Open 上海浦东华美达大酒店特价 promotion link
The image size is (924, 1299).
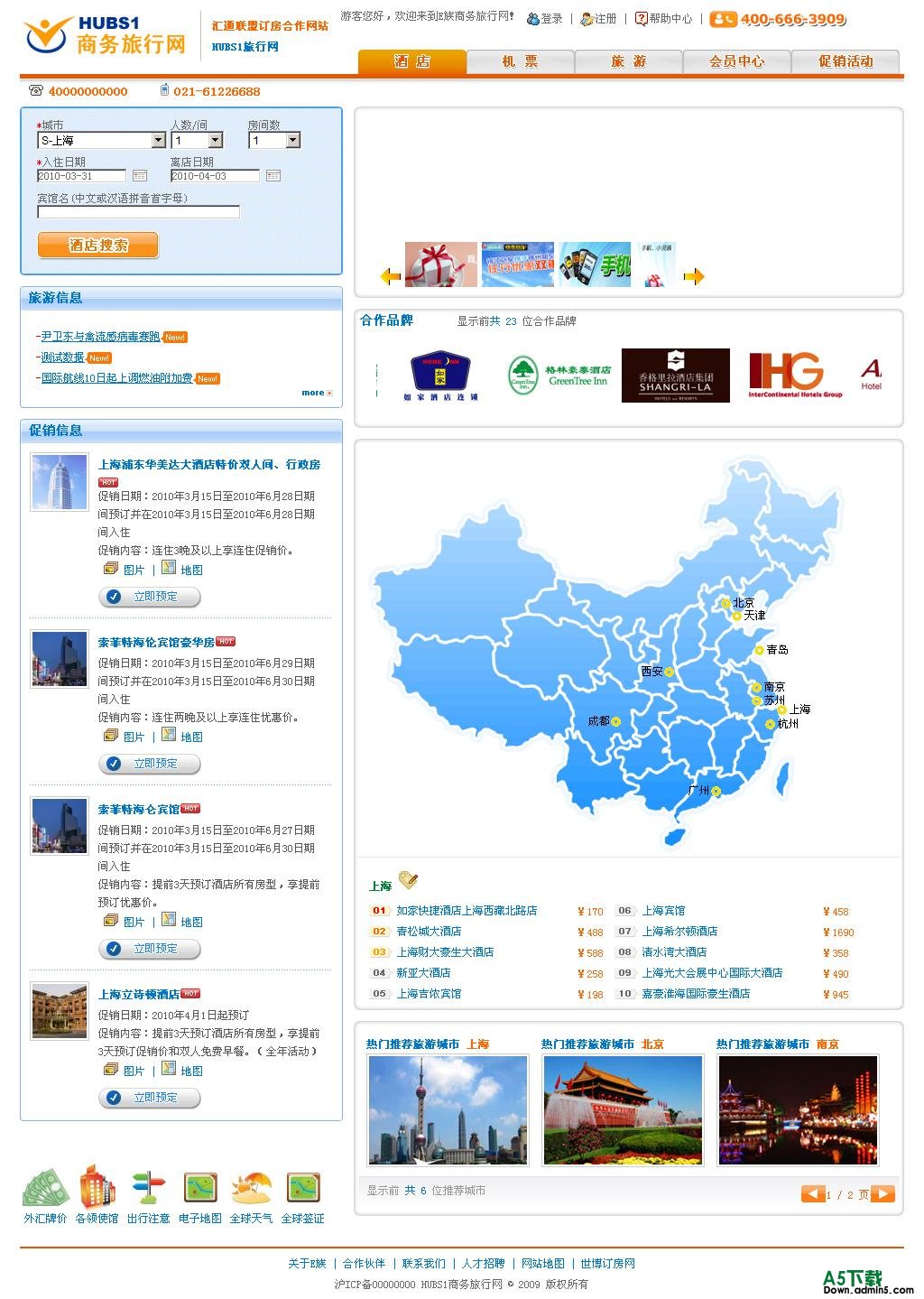(208, 464)
